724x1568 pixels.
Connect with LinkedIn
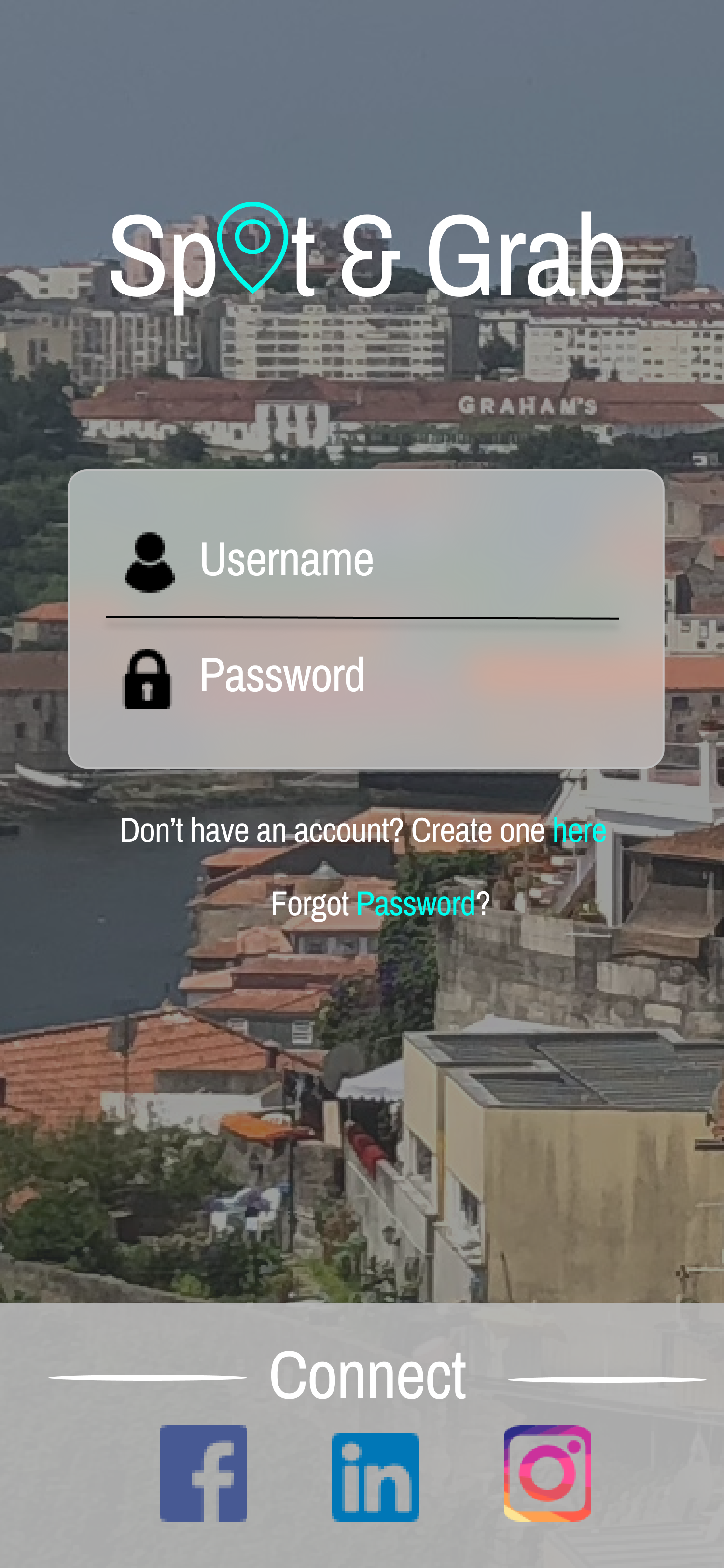click(376, 1477)
